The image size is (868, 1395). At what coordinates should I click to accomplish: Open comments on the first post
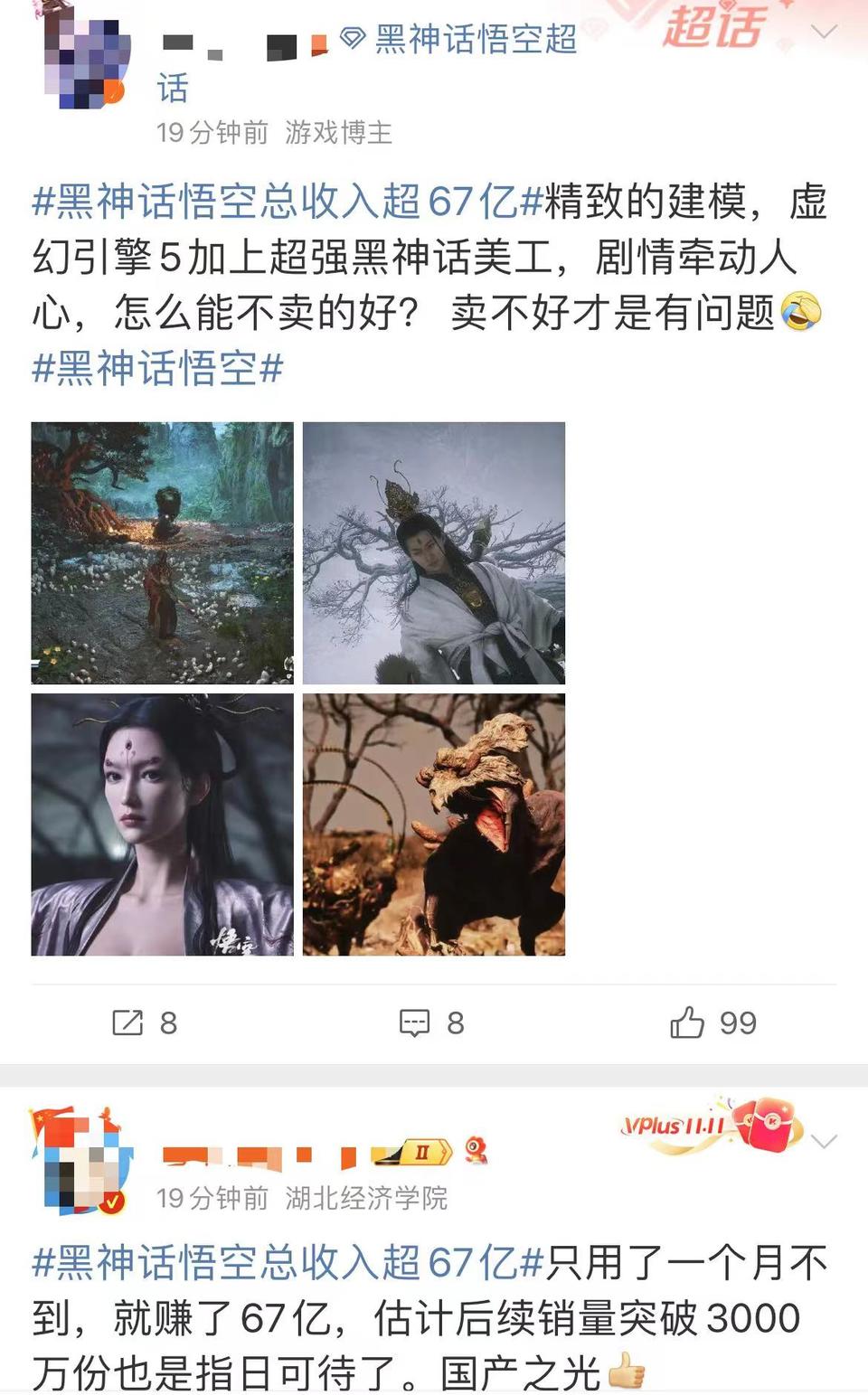(x=432, y=1023)
